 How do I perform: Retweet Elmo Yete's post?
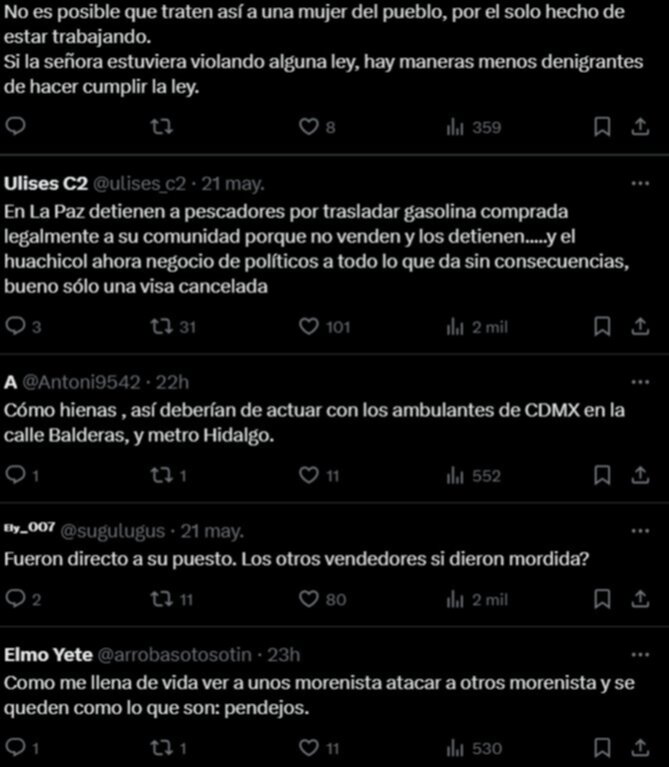161,747
